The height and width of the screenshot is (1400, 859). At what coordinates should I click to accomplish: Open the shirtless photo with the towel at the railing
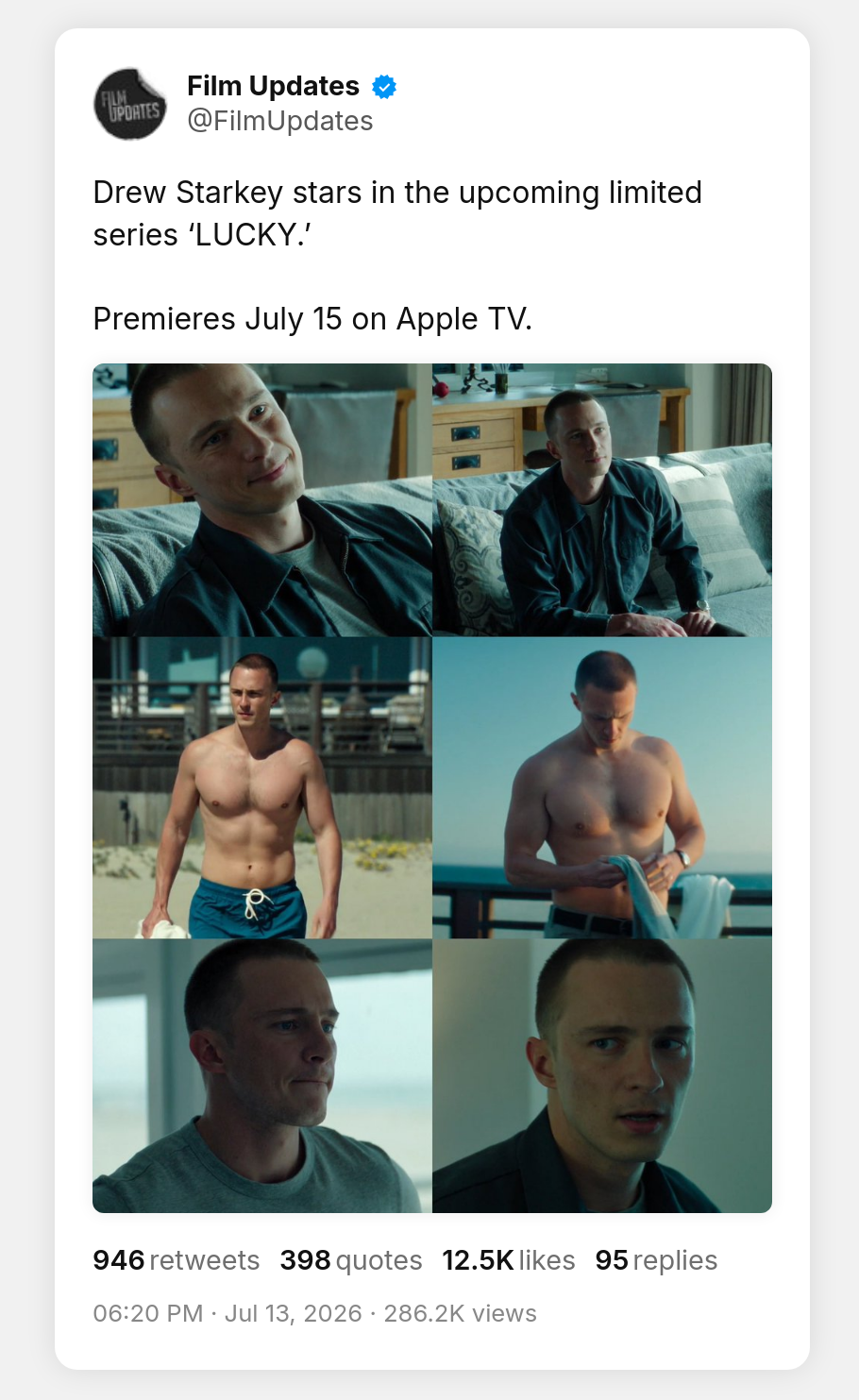click(602, 787)
